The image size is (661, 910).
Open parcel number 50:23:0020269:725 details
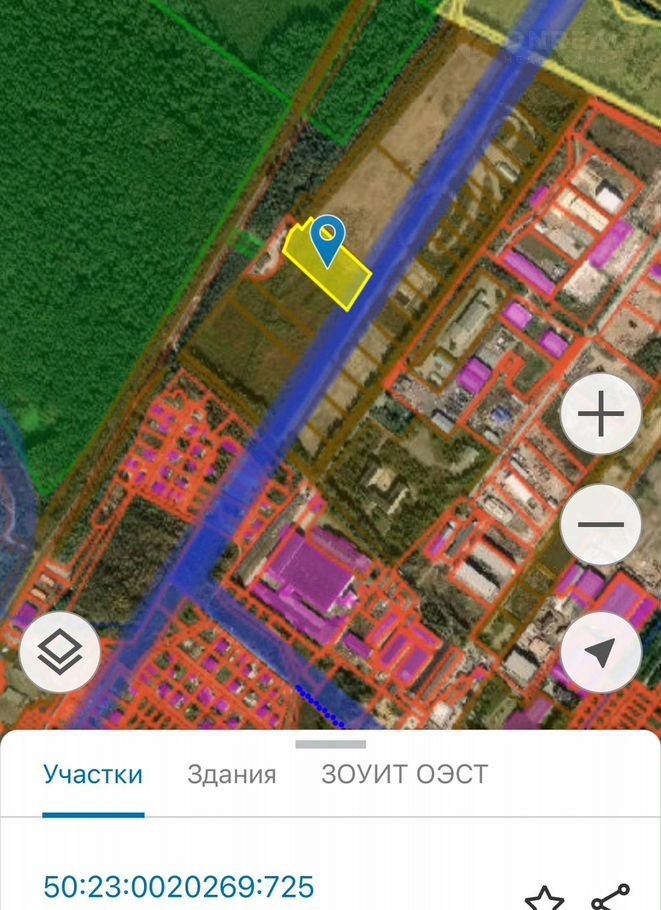pyautogui.click(x=178, y=886)
